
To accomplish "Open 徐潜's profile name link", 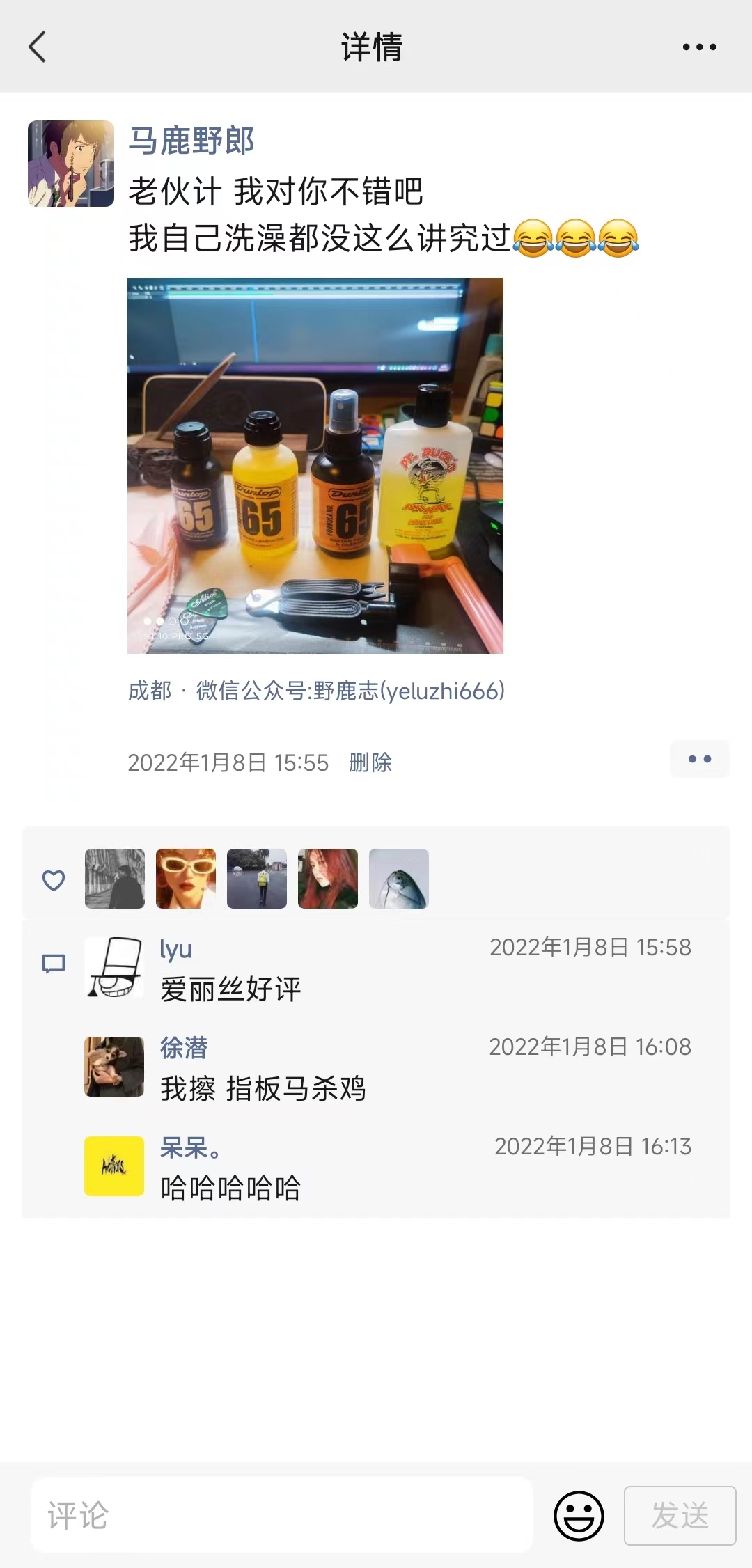I will (x=184, y=1048).
